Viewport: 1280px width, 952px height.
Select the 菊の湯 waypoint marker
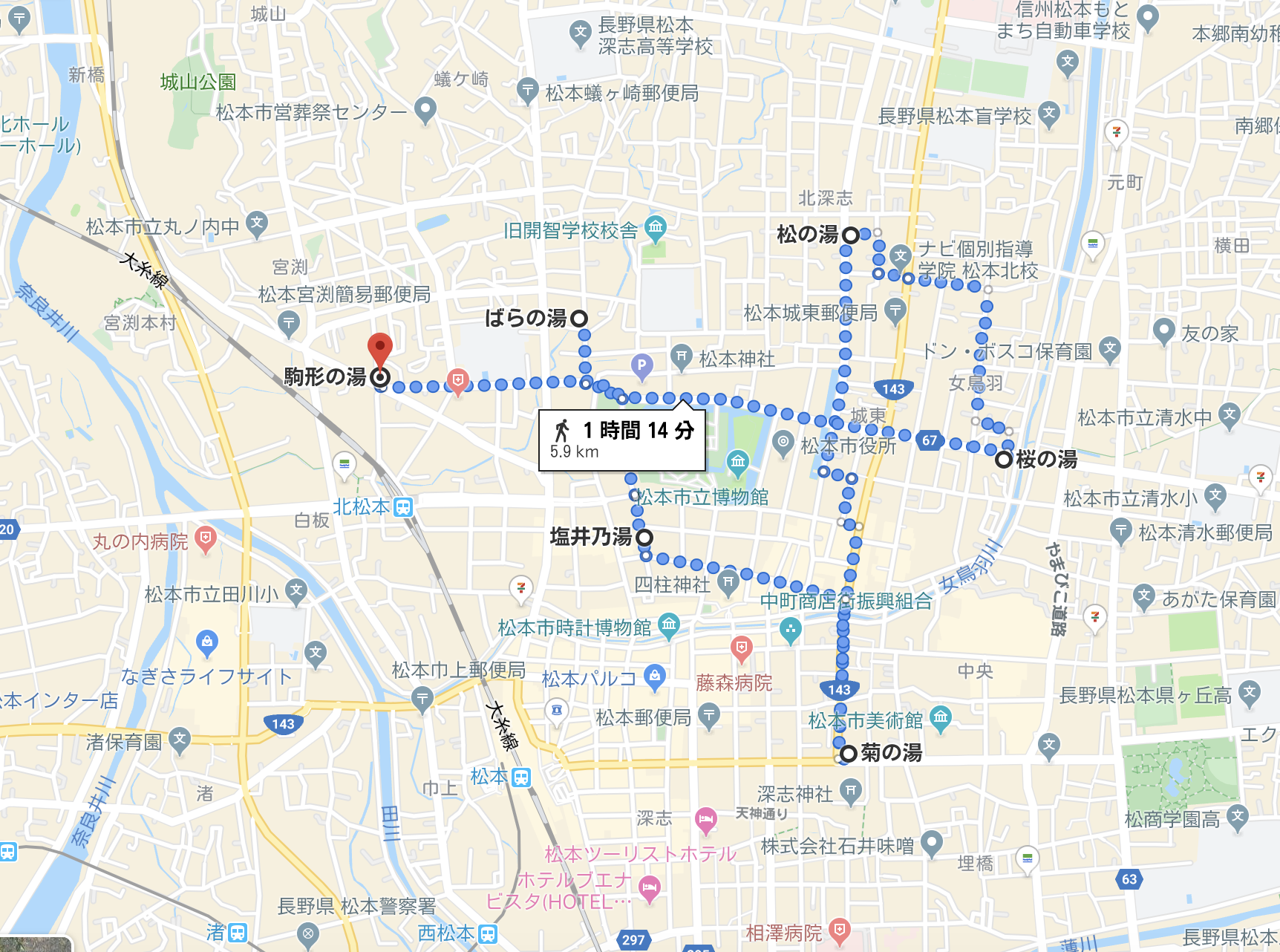point(848,754)
